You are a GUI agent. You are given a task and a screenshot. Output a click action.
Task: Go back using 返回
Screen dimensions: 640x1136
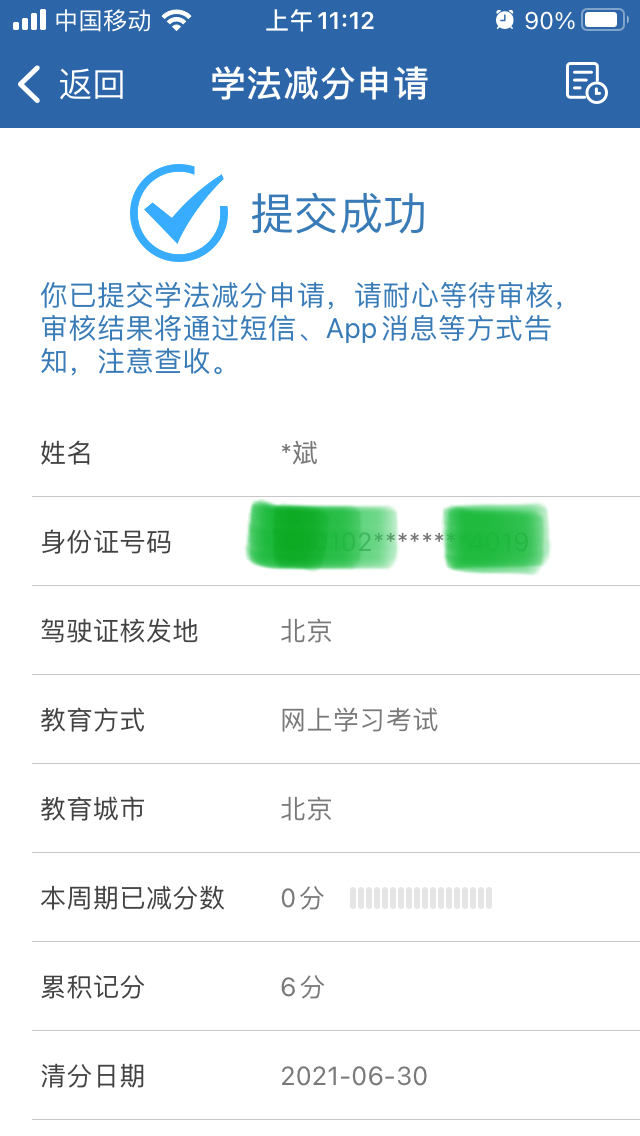coord(70,84)
